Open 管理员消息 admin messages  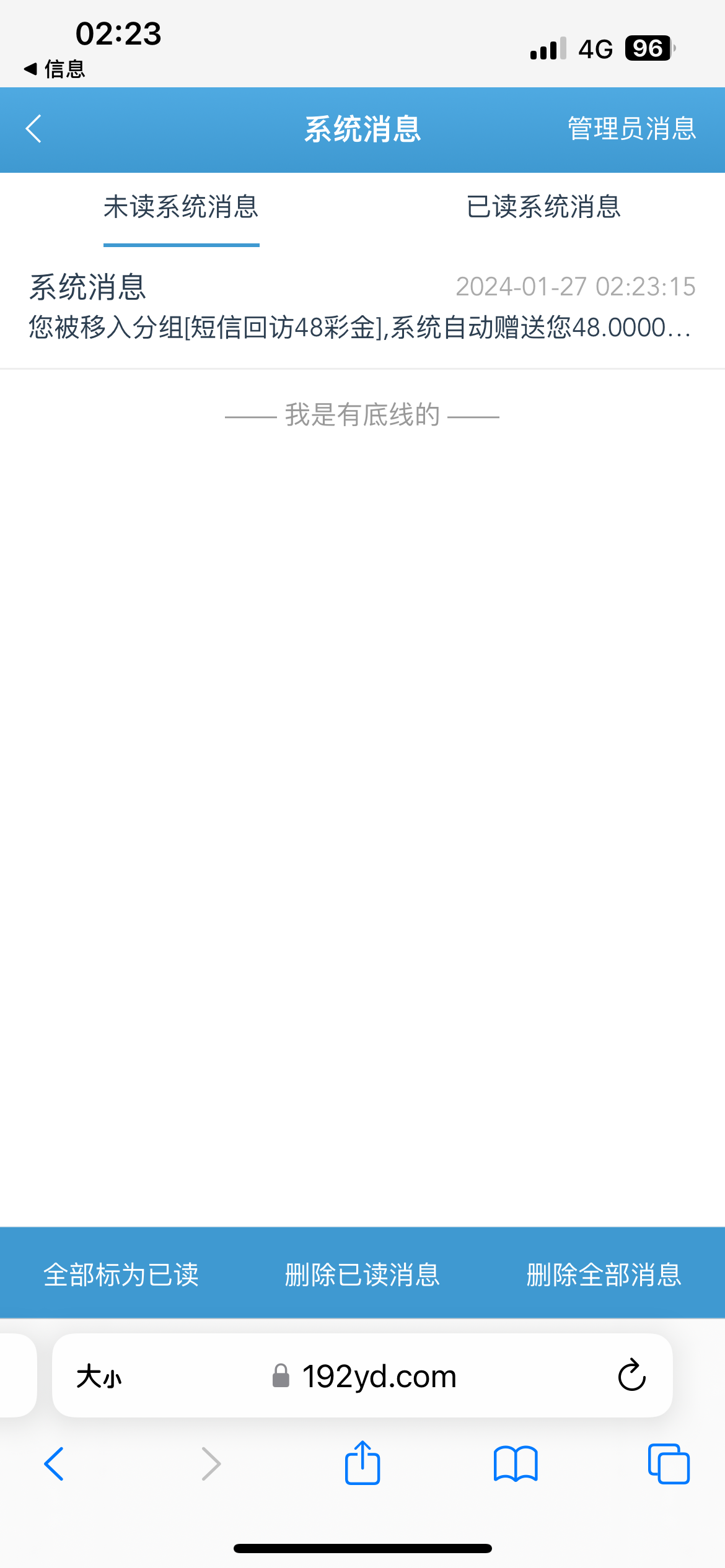coord(631,129)
